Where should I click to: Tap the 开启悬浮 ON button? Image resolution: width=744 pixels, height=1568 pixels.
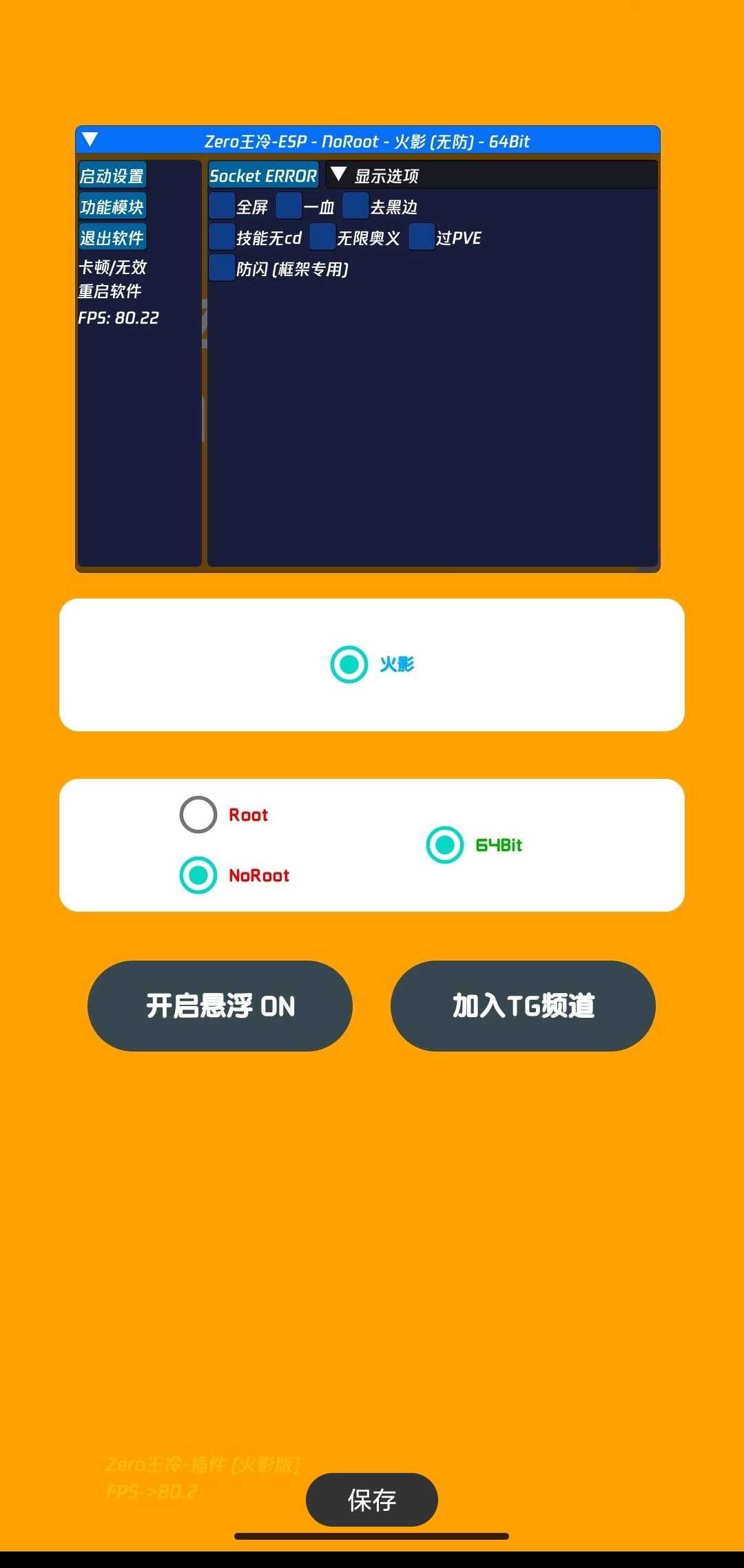[220, 1006]
